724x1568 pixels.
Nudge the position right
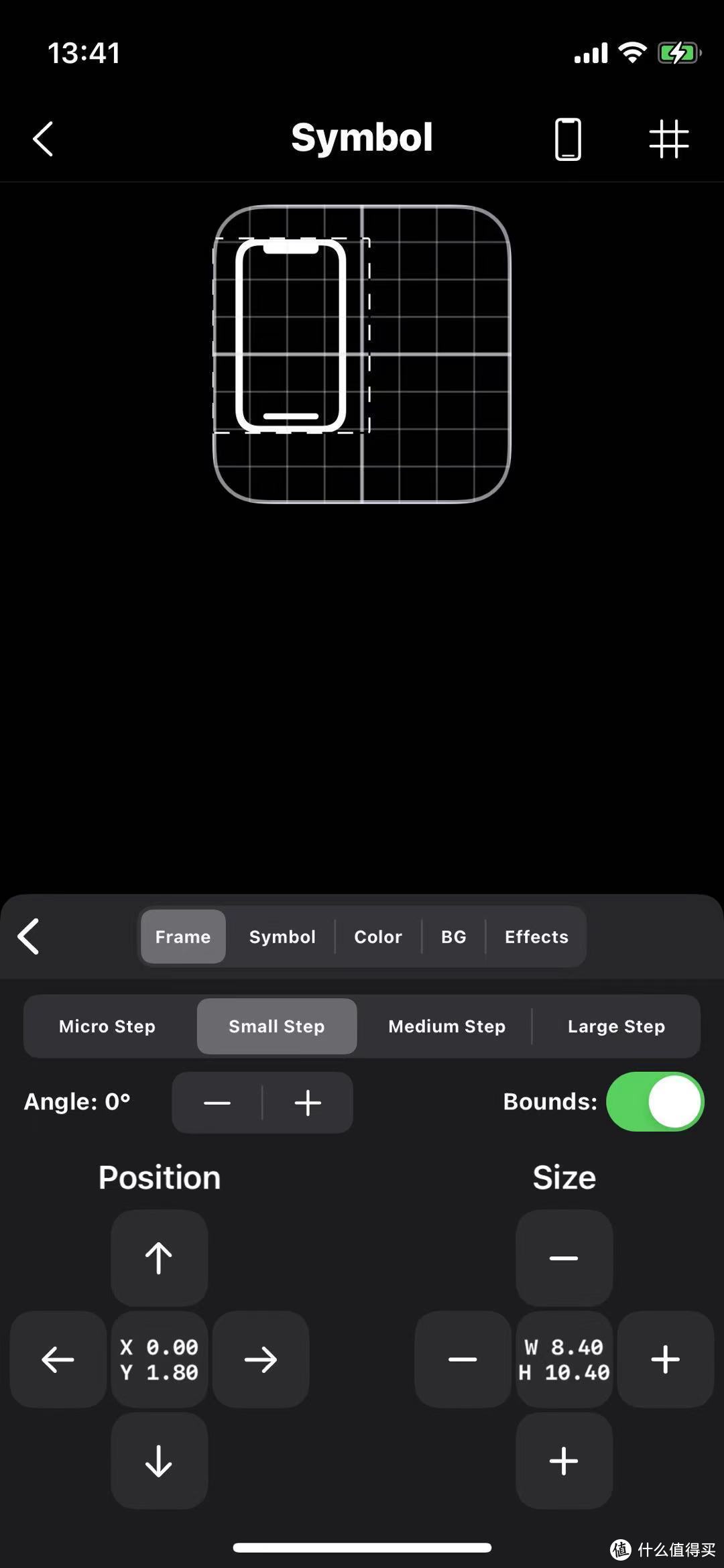(x=261, y=1360)
